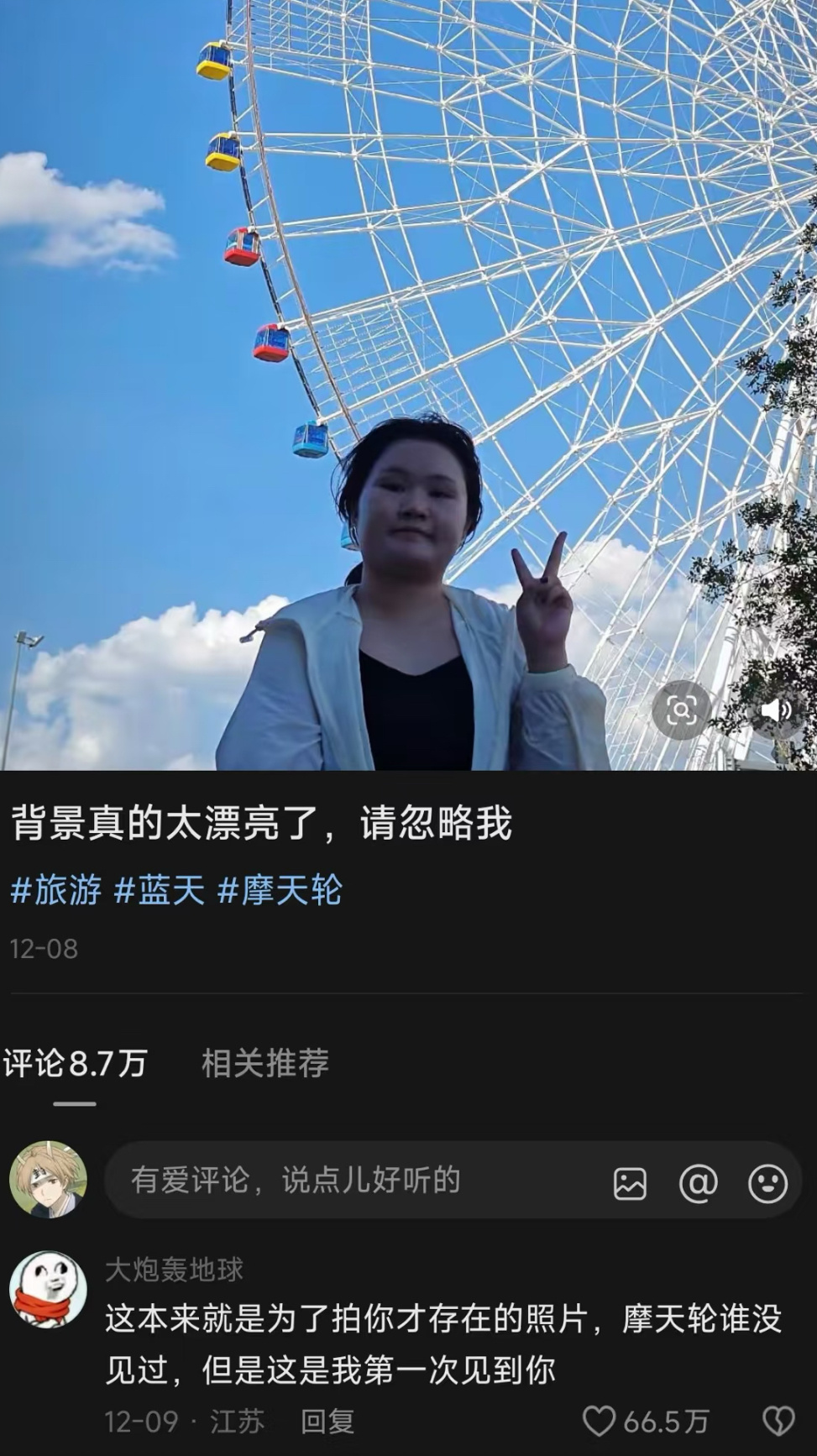
Task: Like 大炮轰地球's comment
Action: (x=599, y=1422)
